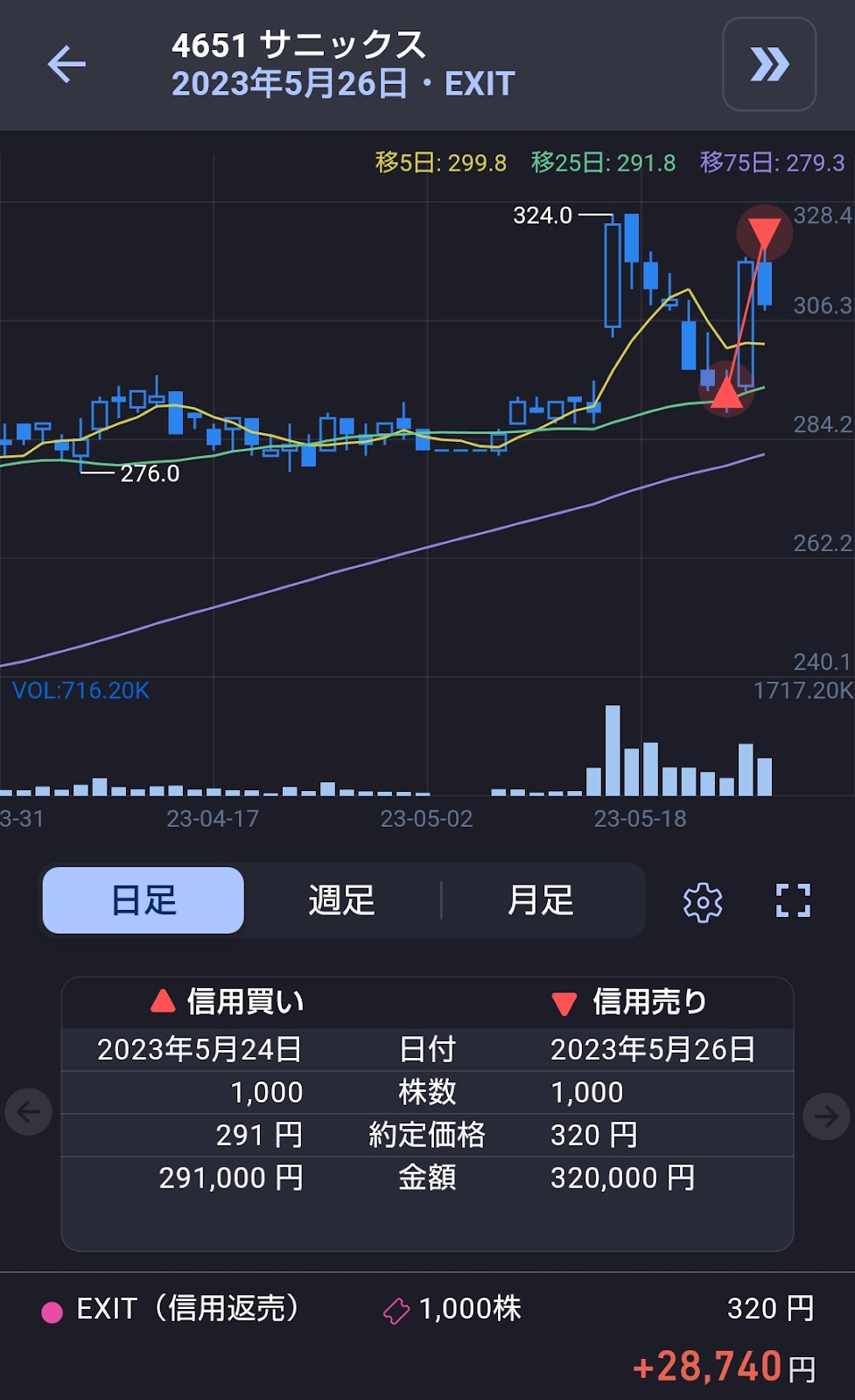Tap the double-chevron forward button
Image resolution: width=855 pixels, height=1400 pixels.
769,64
